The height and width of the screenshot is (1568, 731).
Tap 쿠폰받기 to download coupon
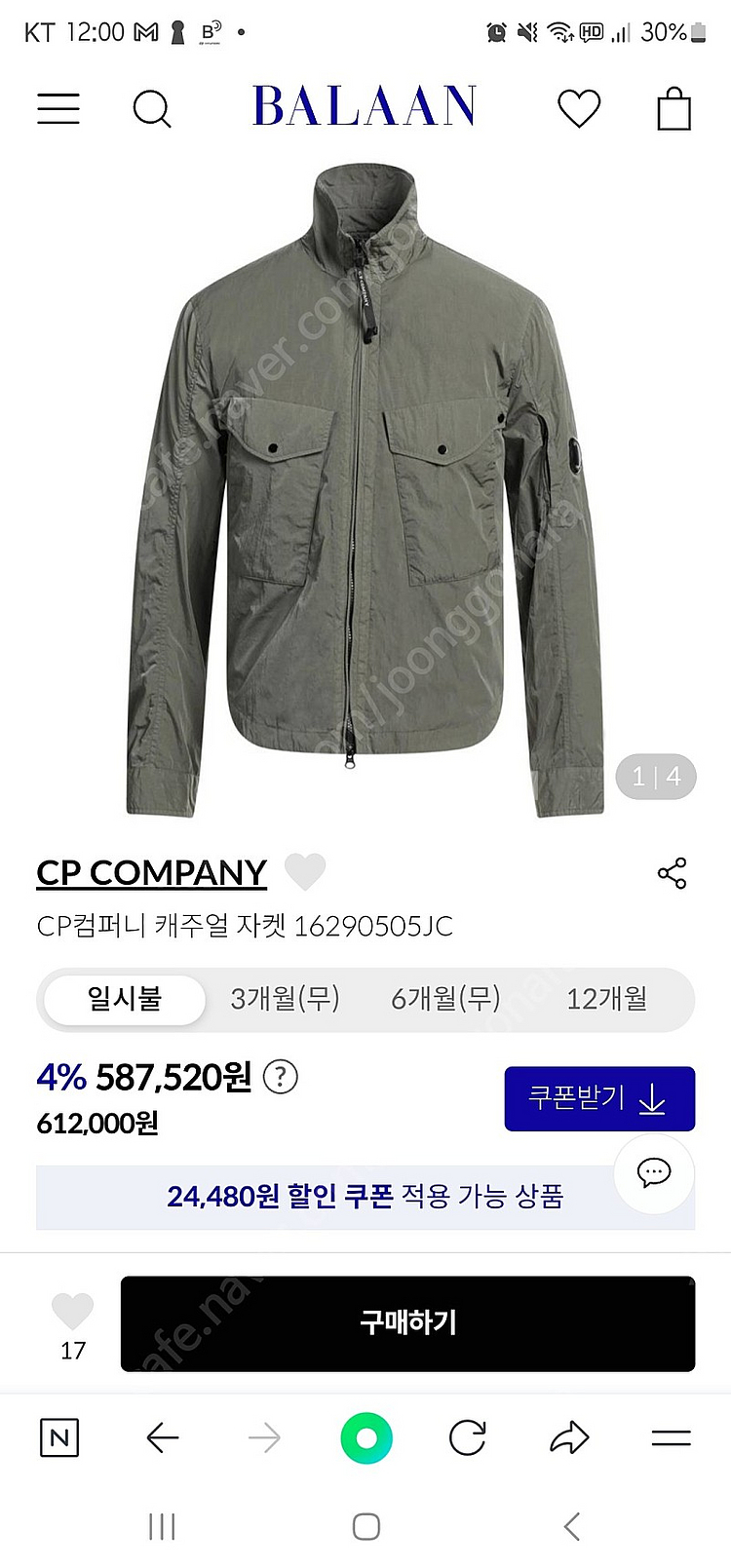(x=598, y=1099)
